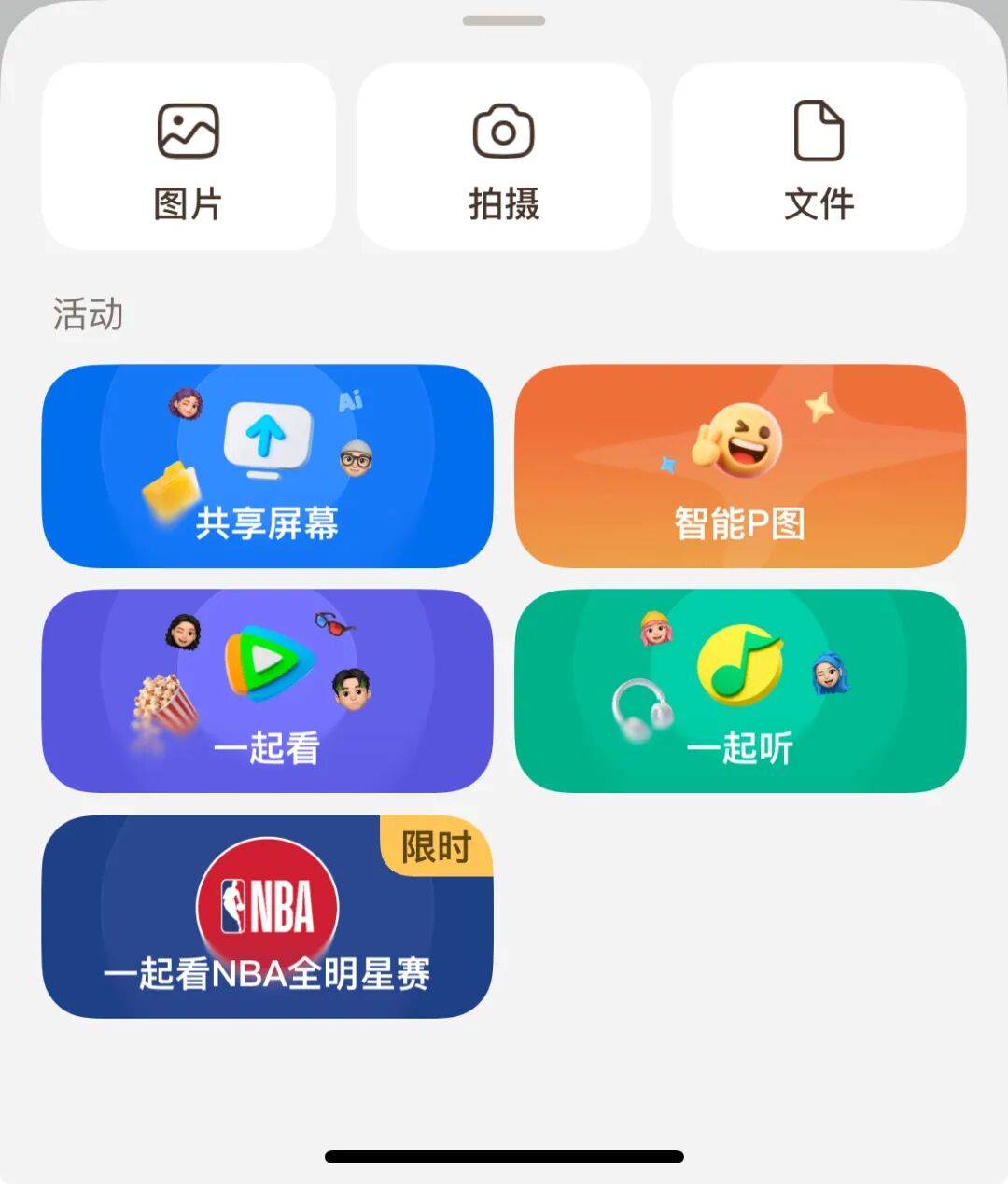
Task: Click the 文件 file icon
Action: tap(819, 132)
